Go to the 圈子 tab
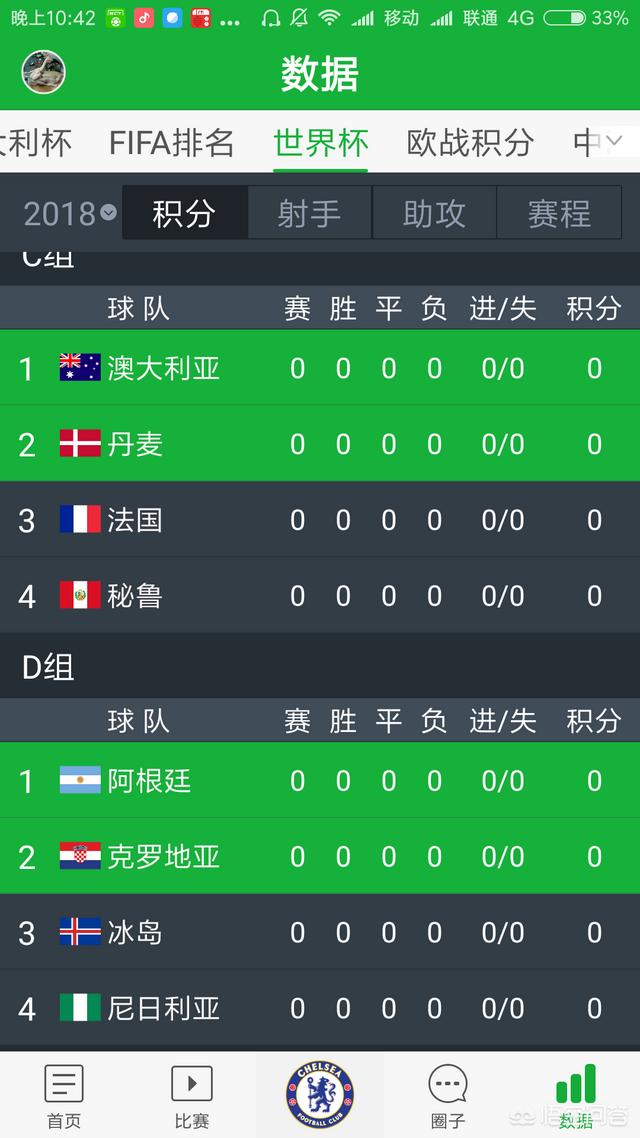The image size is (640, 1138). click(448, 1096)
